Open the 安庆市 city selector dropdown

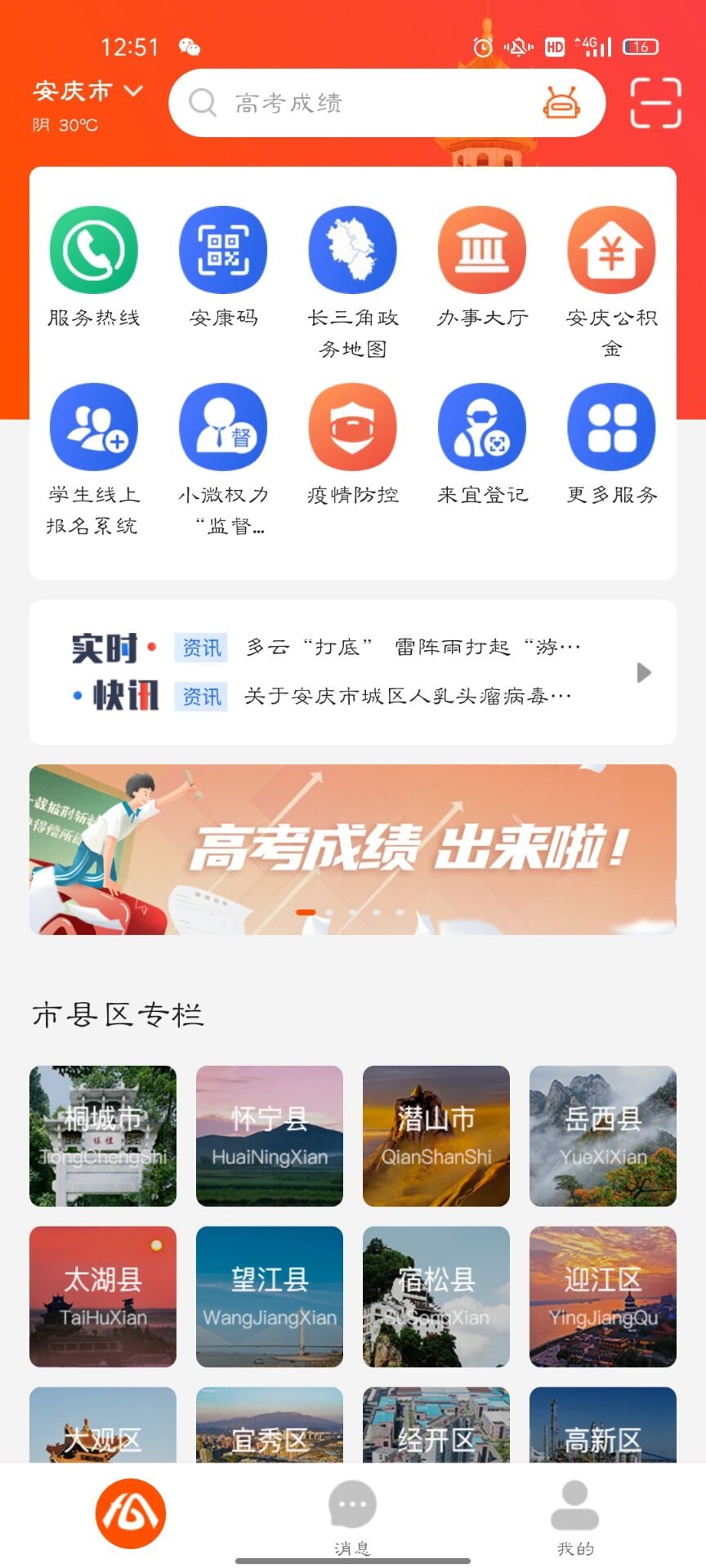[x=87, y=91]
